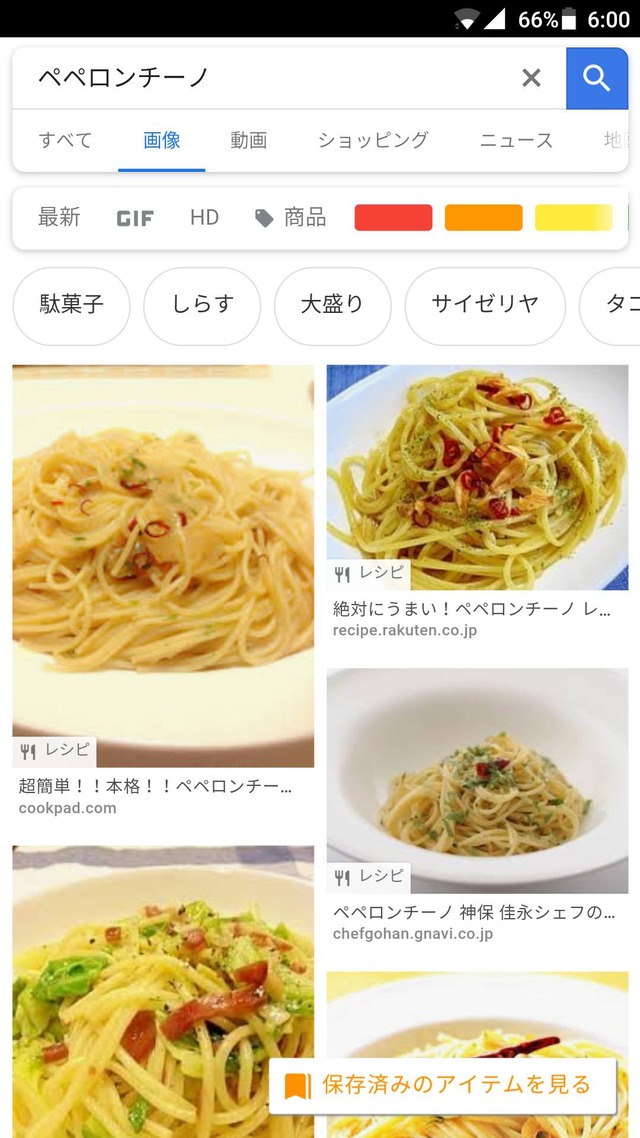Choose the orange color filter
This screenshot has height=1138, width=640.
[483, 217]
